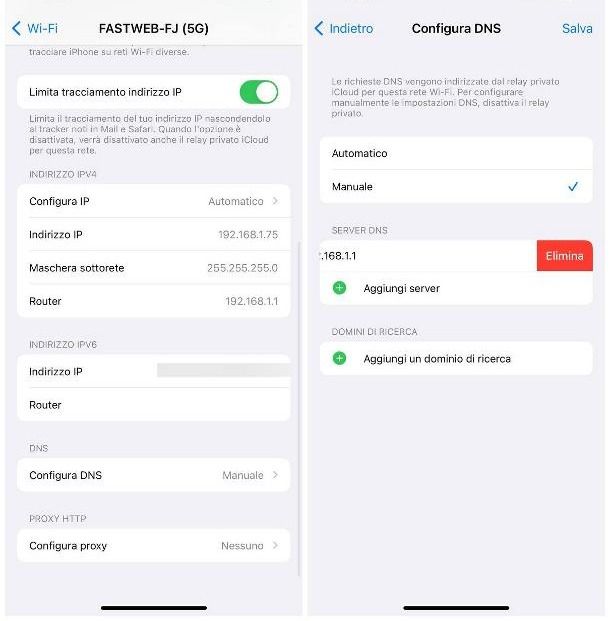Tap Indietro to leave Configura DNS

click(343, 28)
